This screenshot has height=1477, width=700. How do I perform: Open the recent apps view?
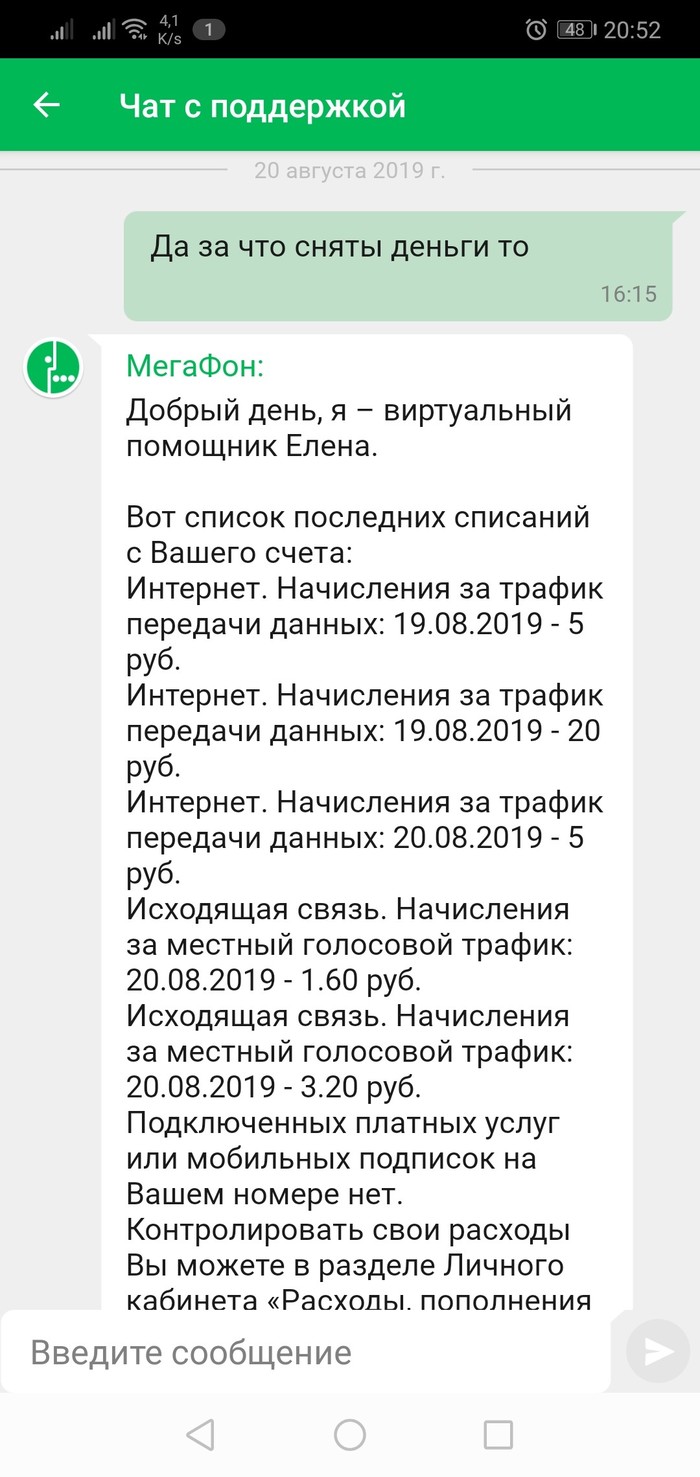(498, 1435)
